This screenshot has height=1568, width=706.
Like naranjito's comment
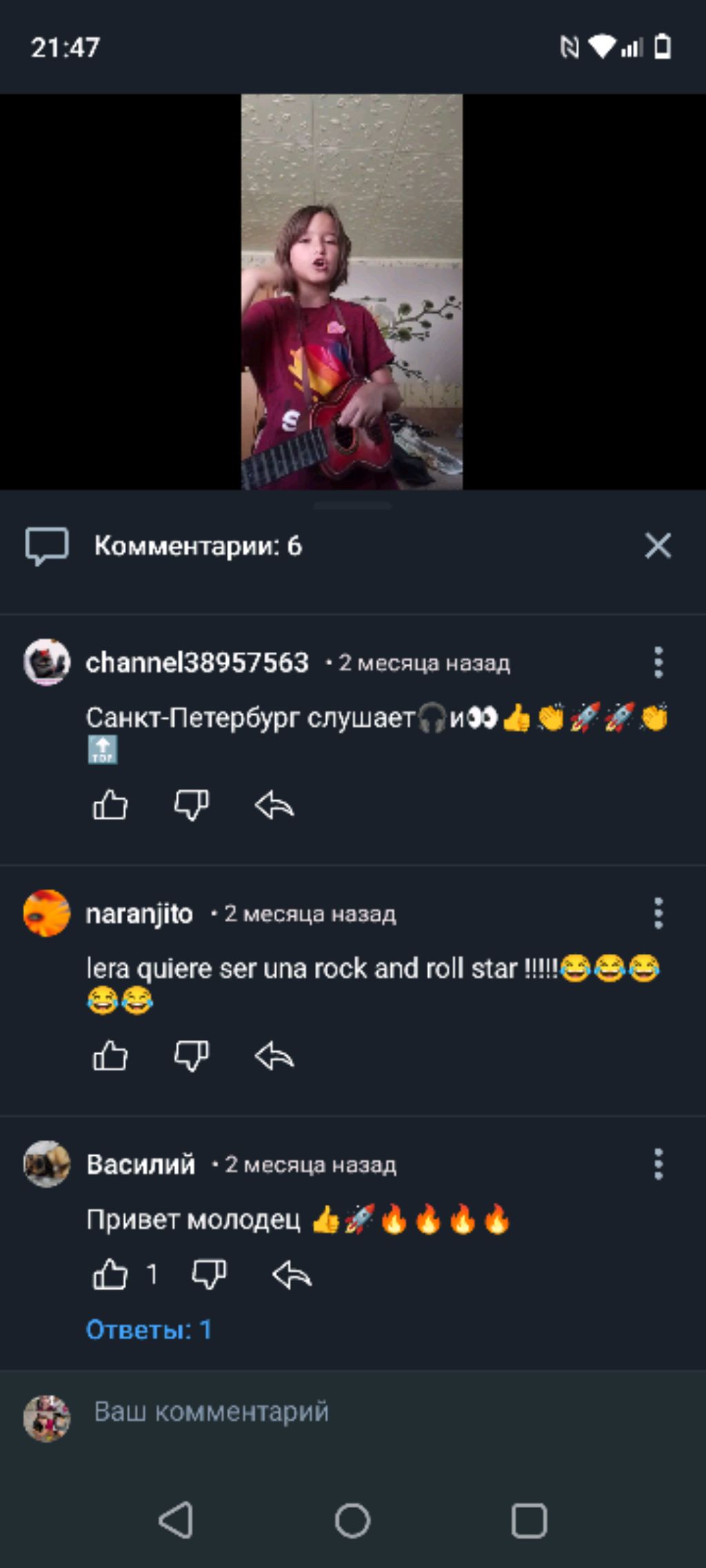tap(110, 1056)
